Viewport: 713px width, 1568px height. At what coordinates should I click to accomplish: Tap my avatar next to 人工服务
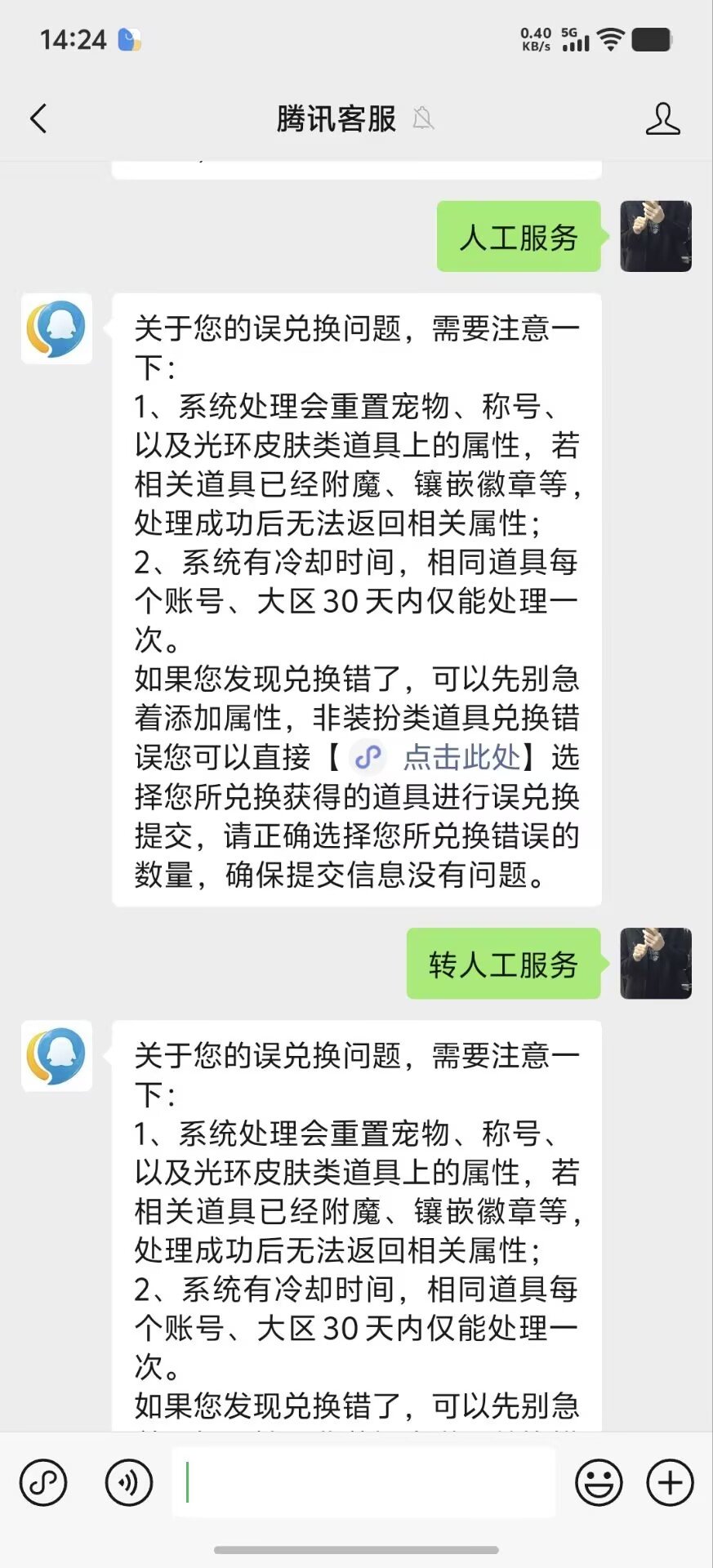click(656, 236)
